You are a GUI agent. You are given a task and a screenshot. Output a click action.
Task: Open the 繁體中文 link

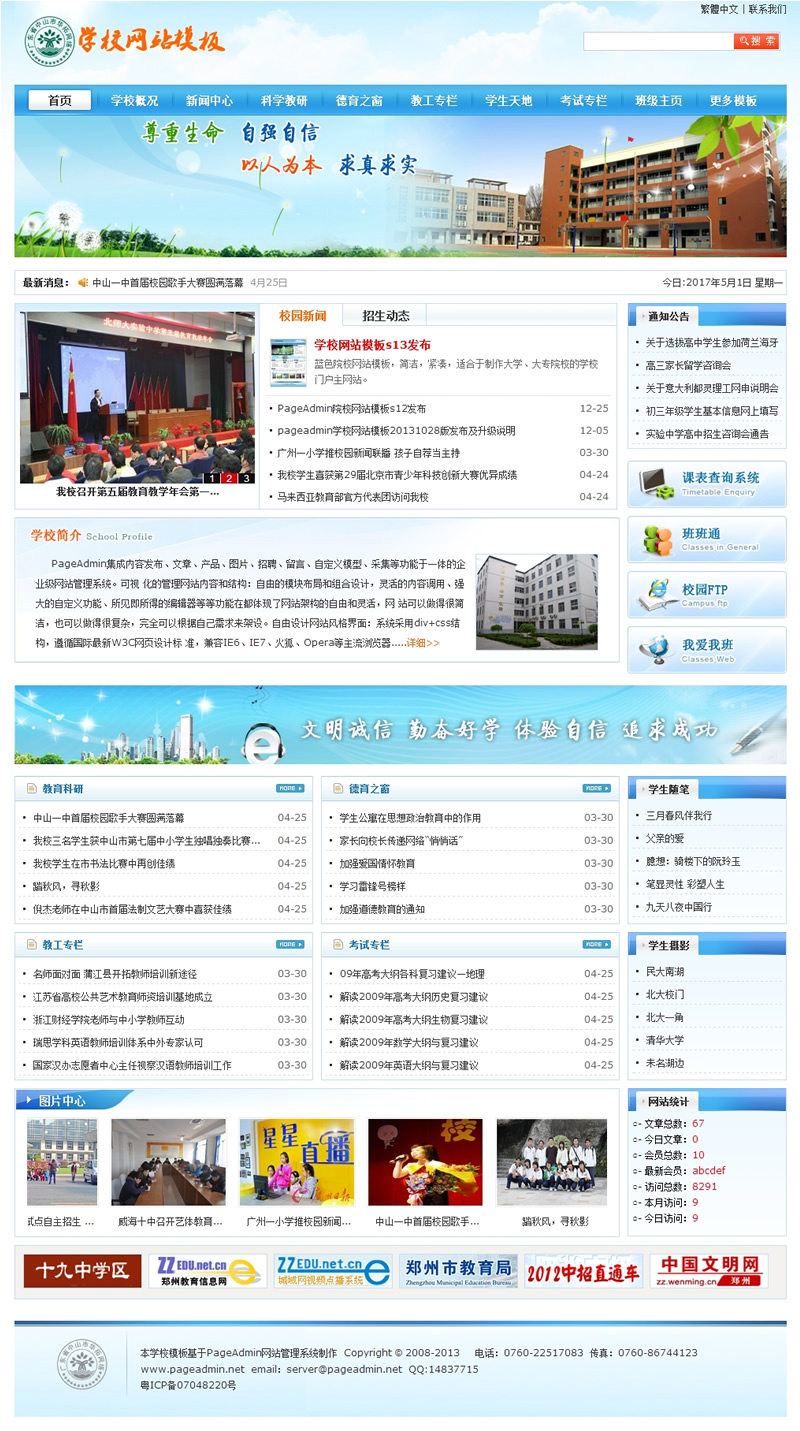[719, 9]
